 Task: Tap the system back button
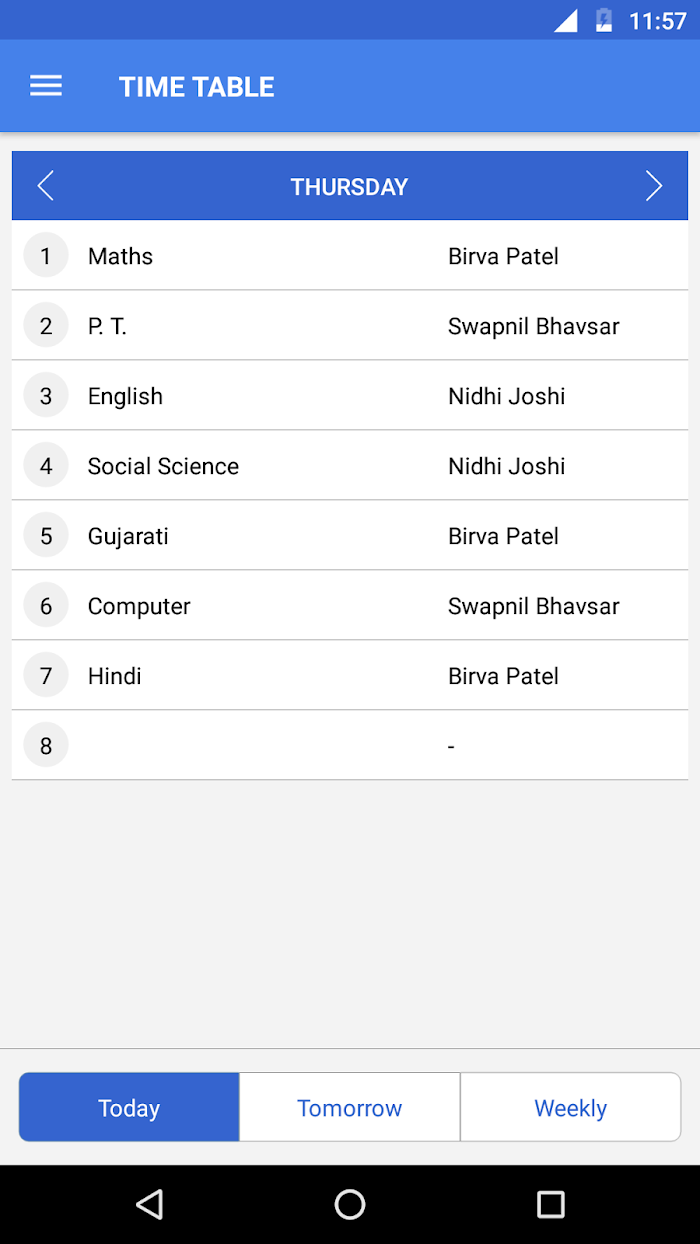pyautogui.click(x=150, y=1204)
